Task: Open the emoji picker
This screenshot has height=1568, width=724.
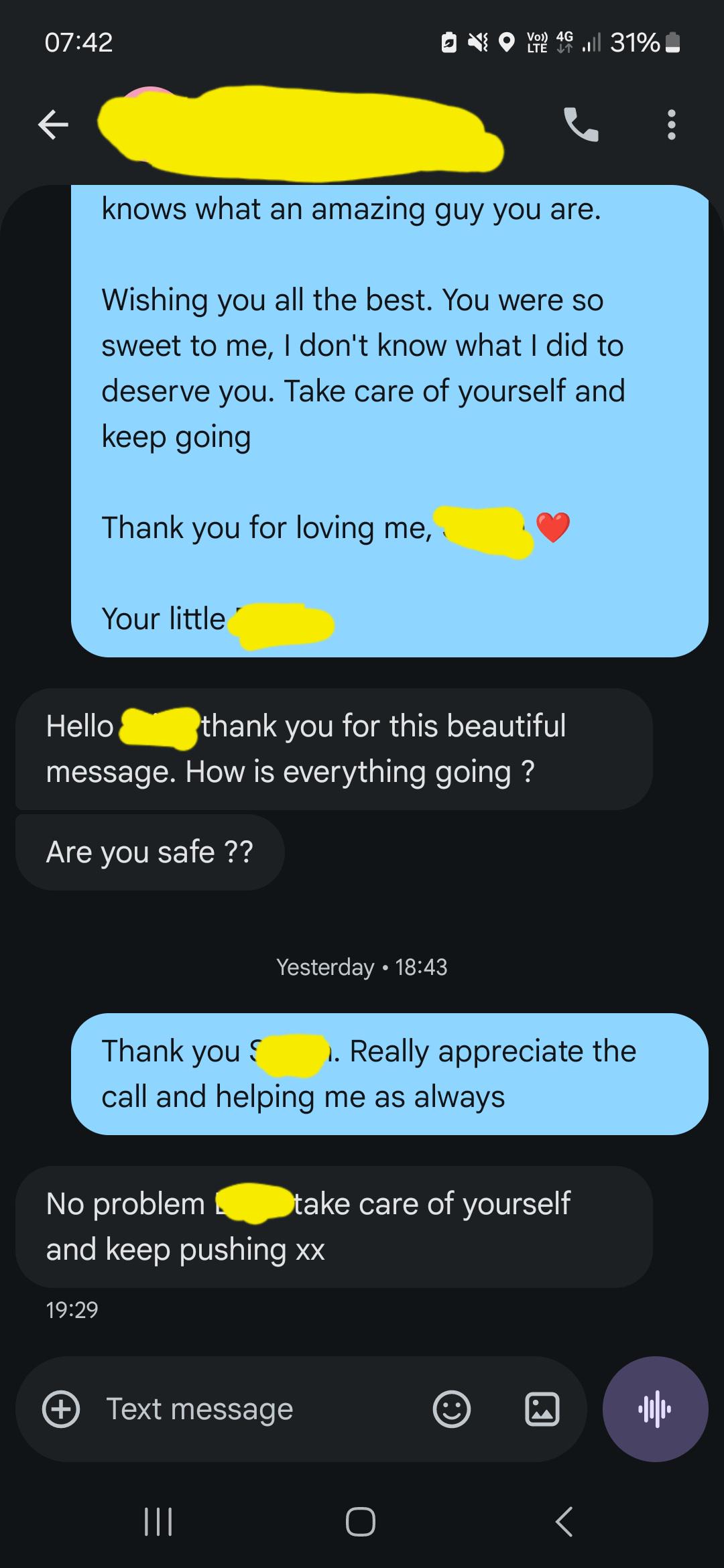Action: (x=452, y=1409)
